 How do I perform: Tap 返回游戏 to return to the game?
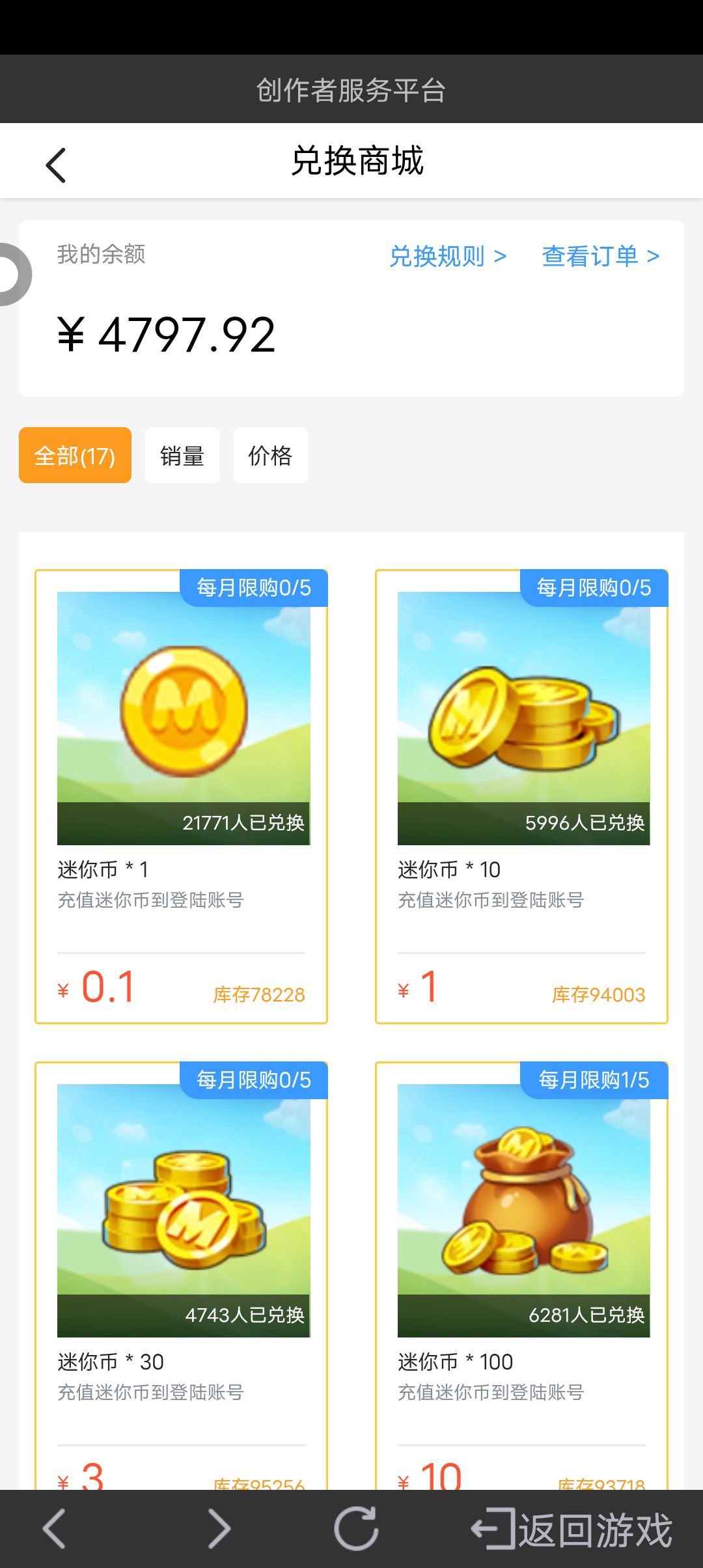(x=573, y=1530)
